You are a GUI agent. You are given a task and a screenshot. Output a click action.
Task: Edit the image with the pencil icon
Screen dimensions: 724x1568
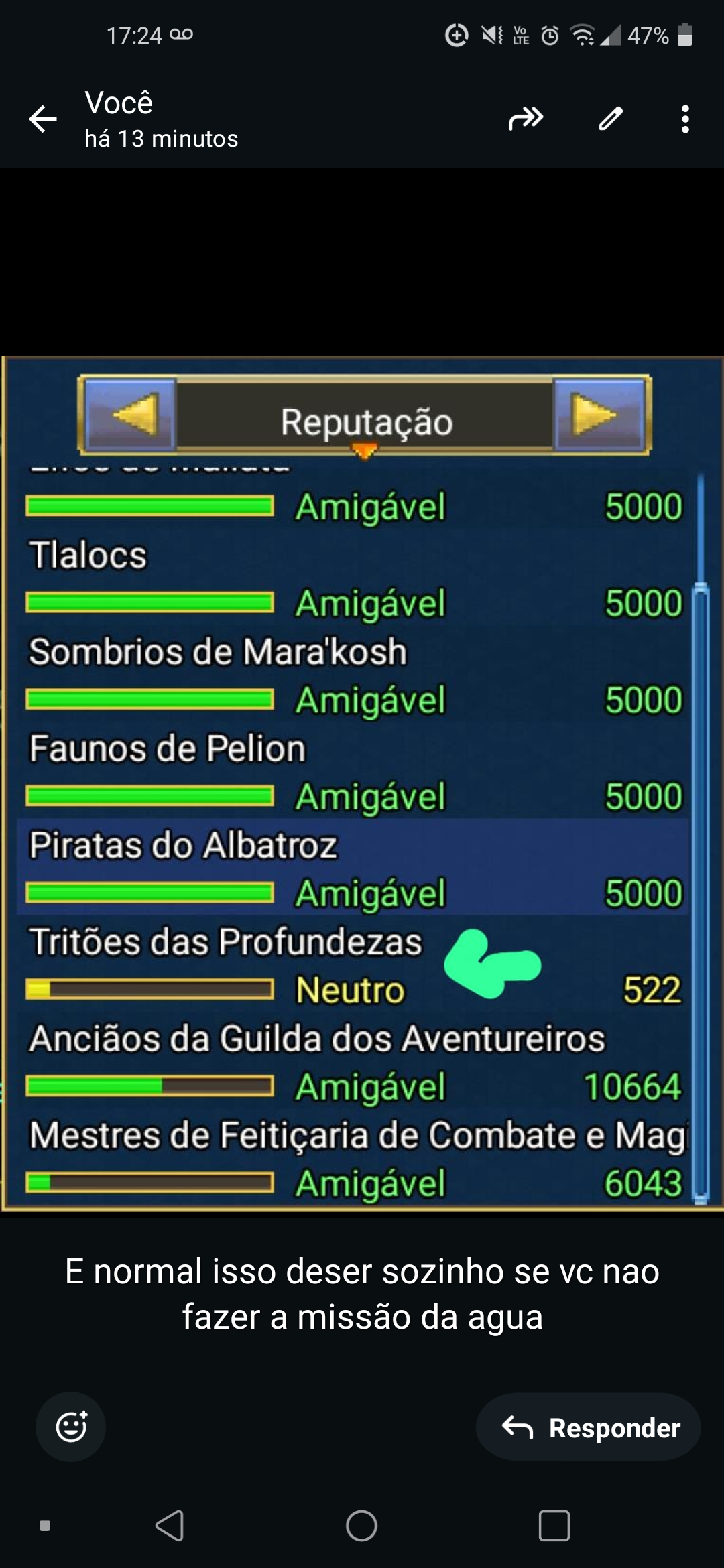click(x=611, y=119)
